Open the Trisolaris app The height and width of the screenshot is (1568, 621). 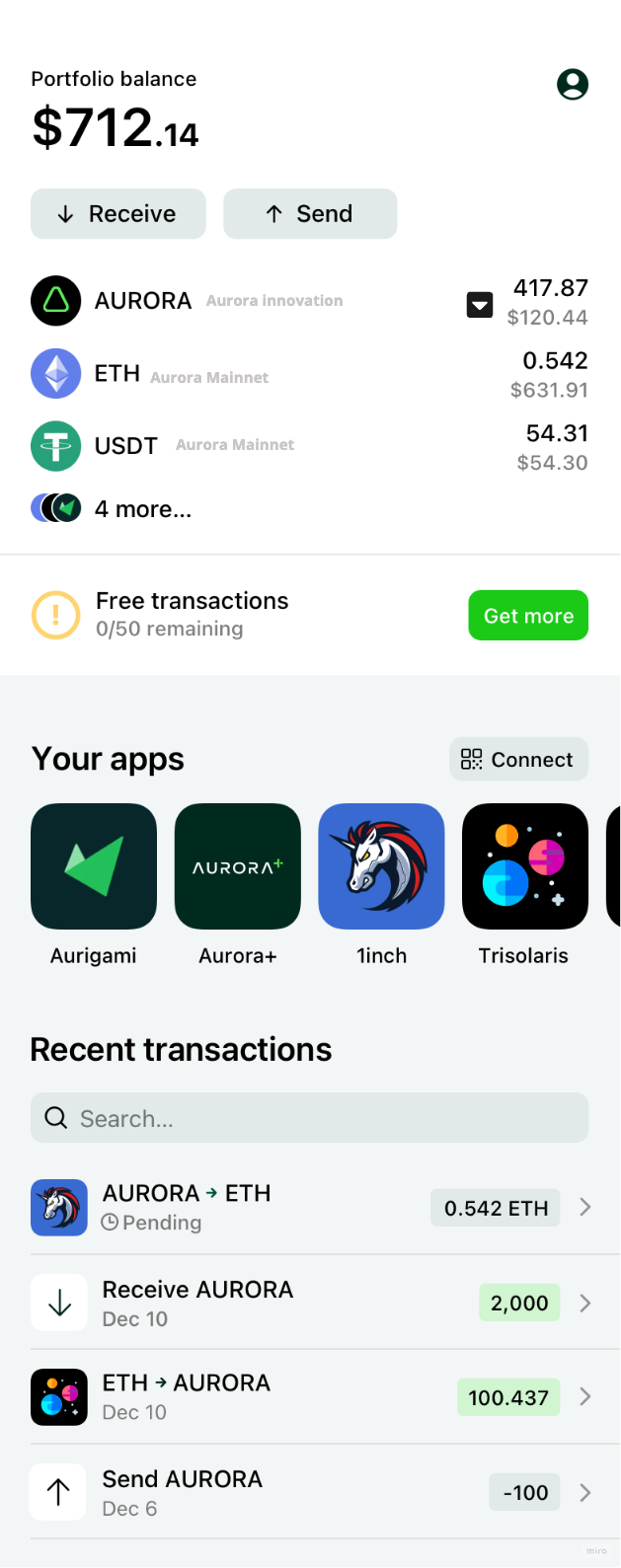pos(524,866)
